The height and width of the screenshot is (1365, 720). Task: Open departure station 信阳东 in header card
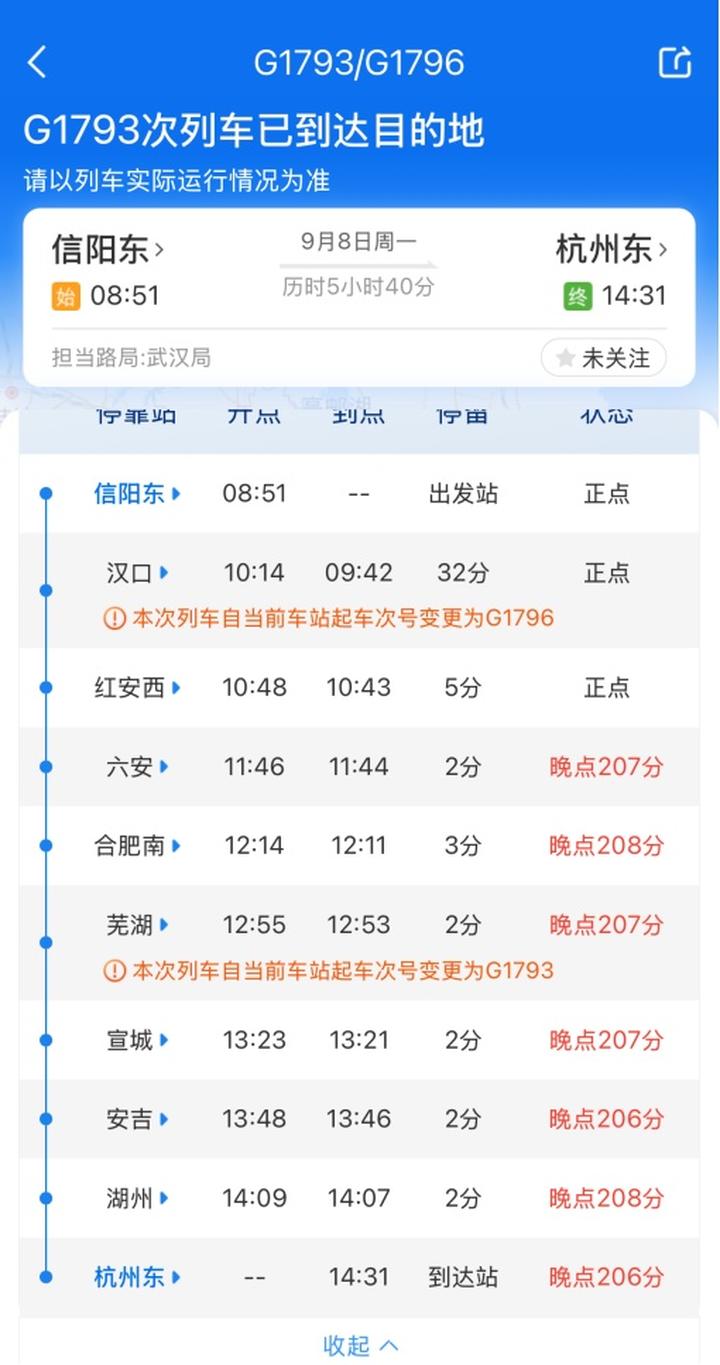coord(108,249)
